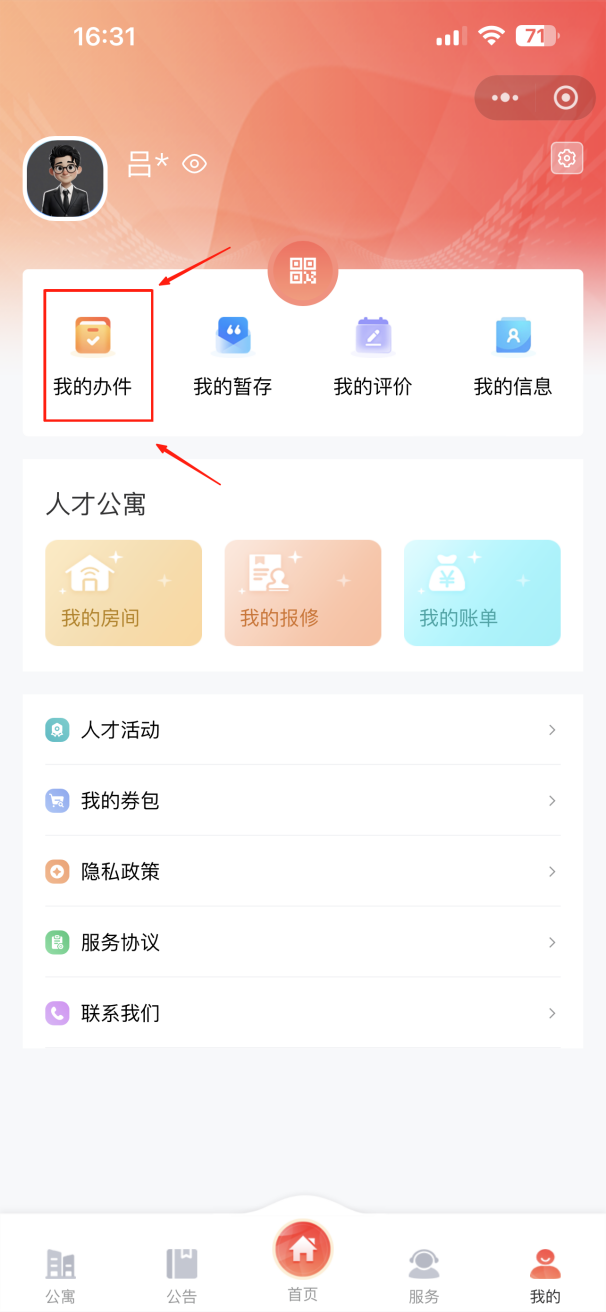Open the mini program more options menu
This screenshot has width=606, height=1312.
click(x=506, y=98)
